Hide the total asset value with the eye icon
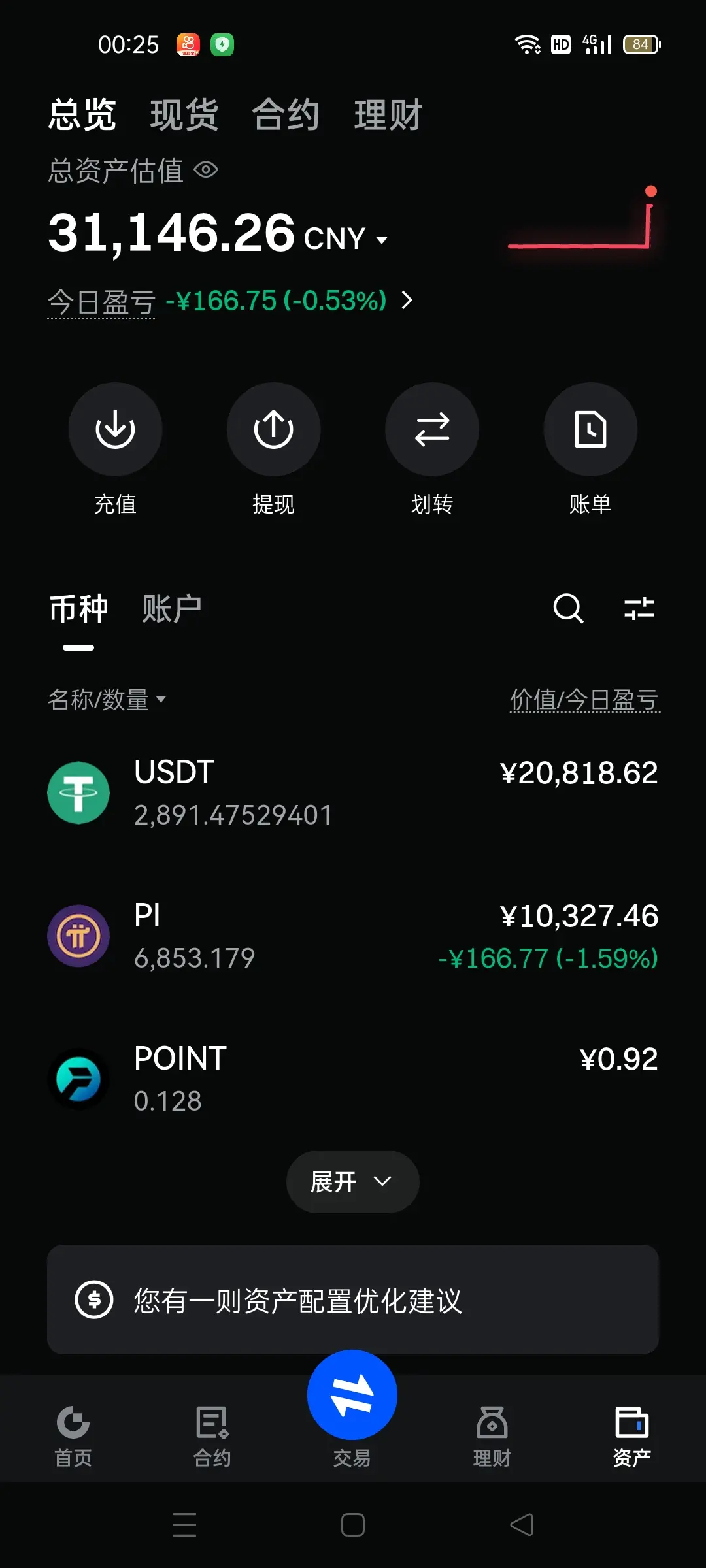 (x=206, y=170)
